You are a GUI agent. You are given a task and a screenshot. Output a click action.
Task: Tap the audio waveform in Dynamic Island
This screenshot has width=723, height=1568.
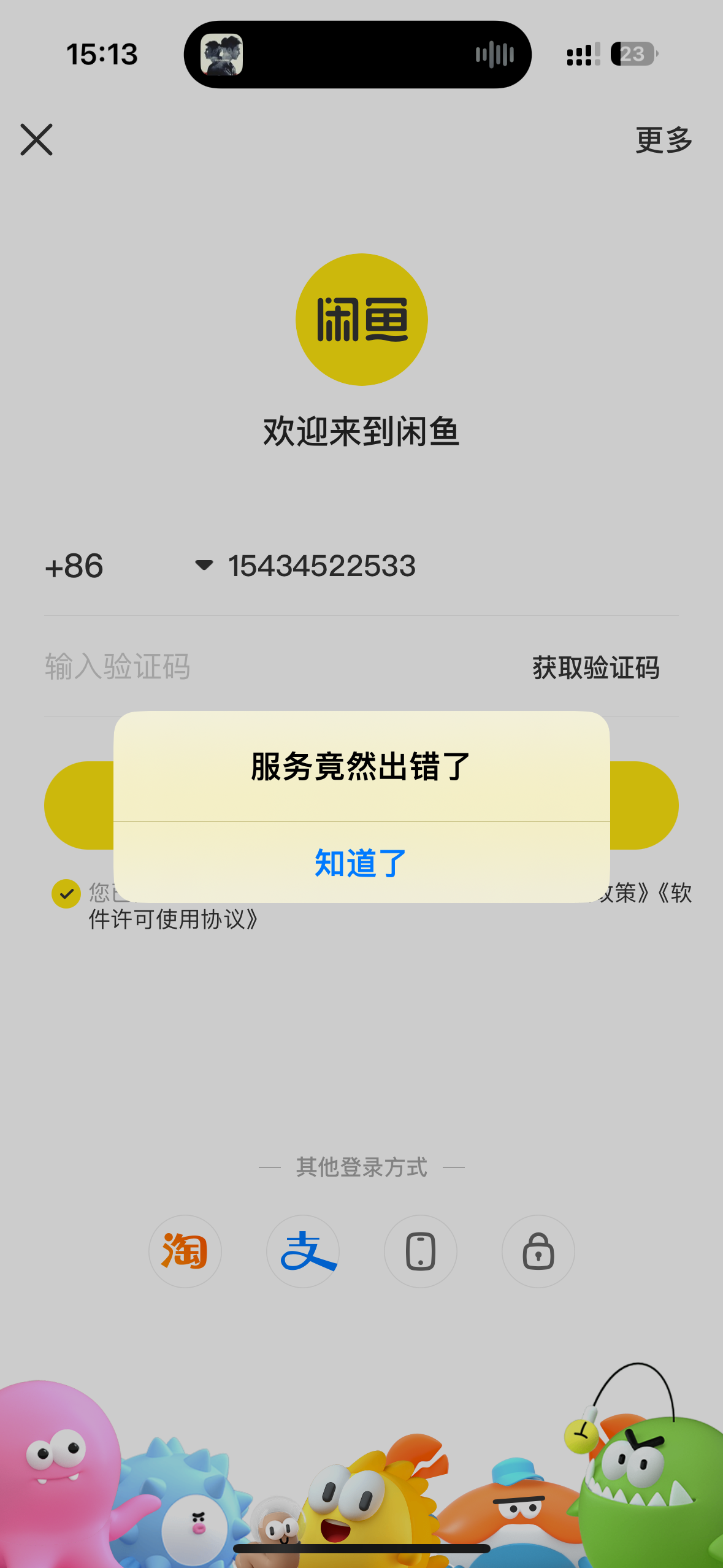click(x=494, y=54)
